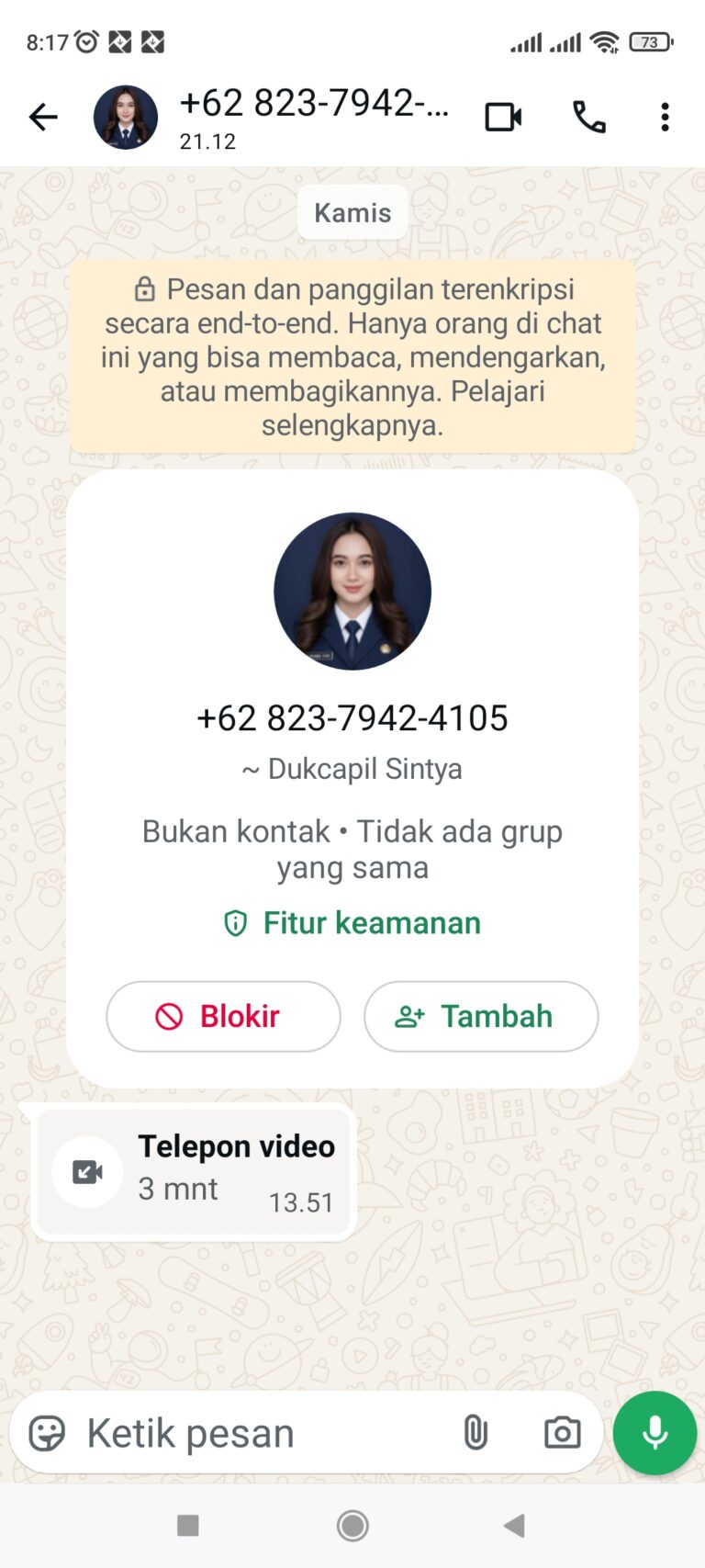
Task: Add contact using the Tambah button
Action: [x=480, y=1016]
